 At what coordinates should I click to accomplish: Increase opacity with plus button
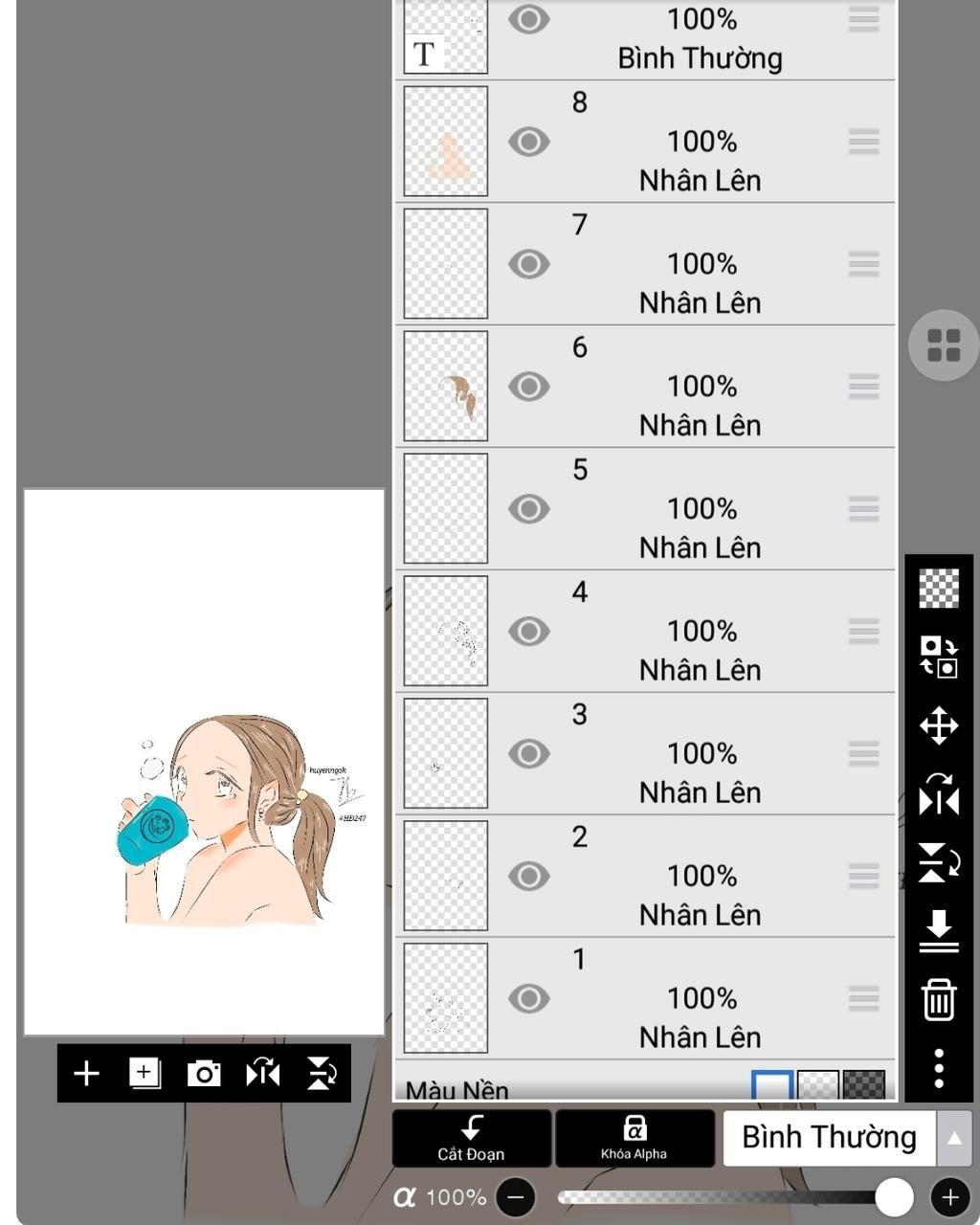click(x=949, y=1197)
